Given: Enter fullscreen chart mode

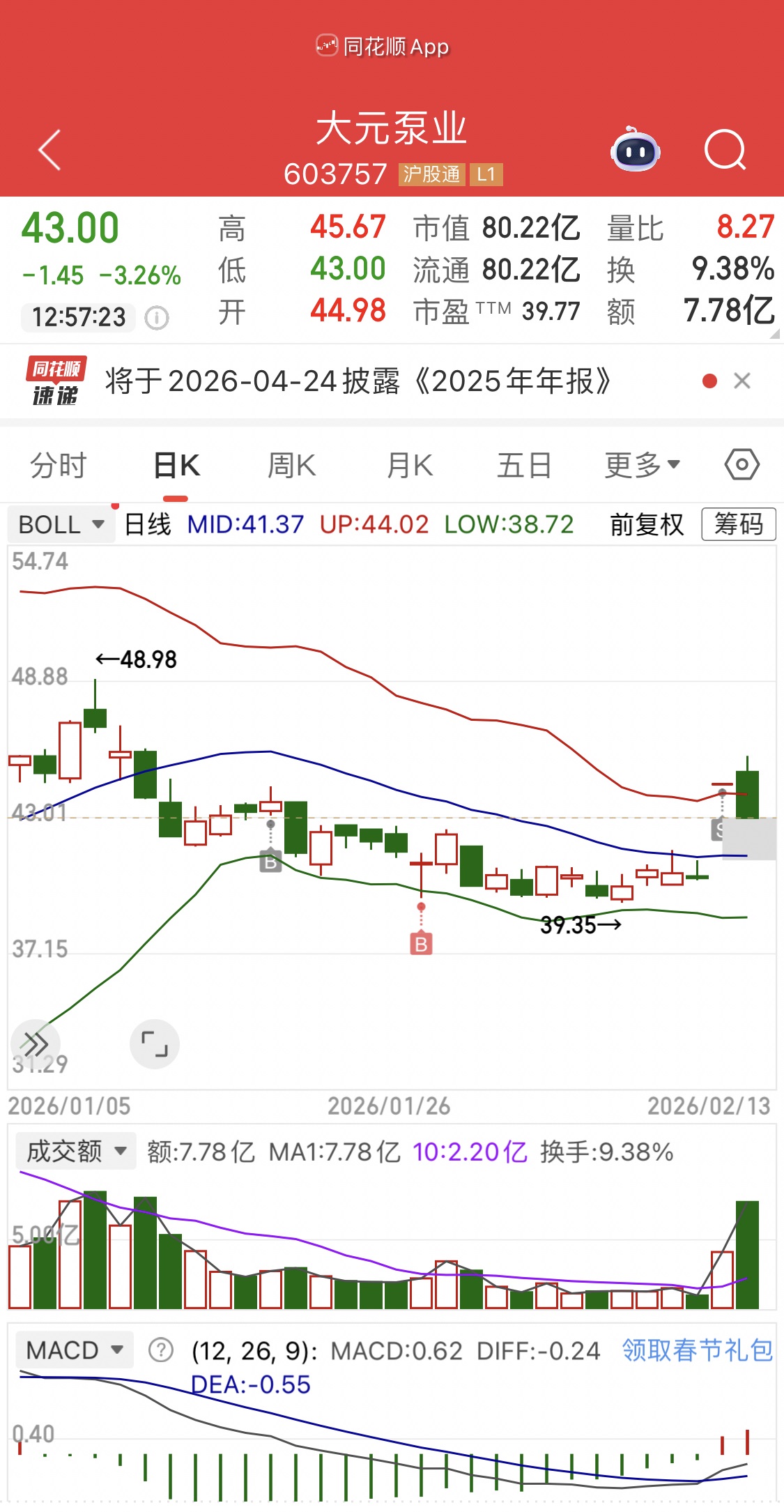Looking at the screenshot, I should click(155, 1044).
